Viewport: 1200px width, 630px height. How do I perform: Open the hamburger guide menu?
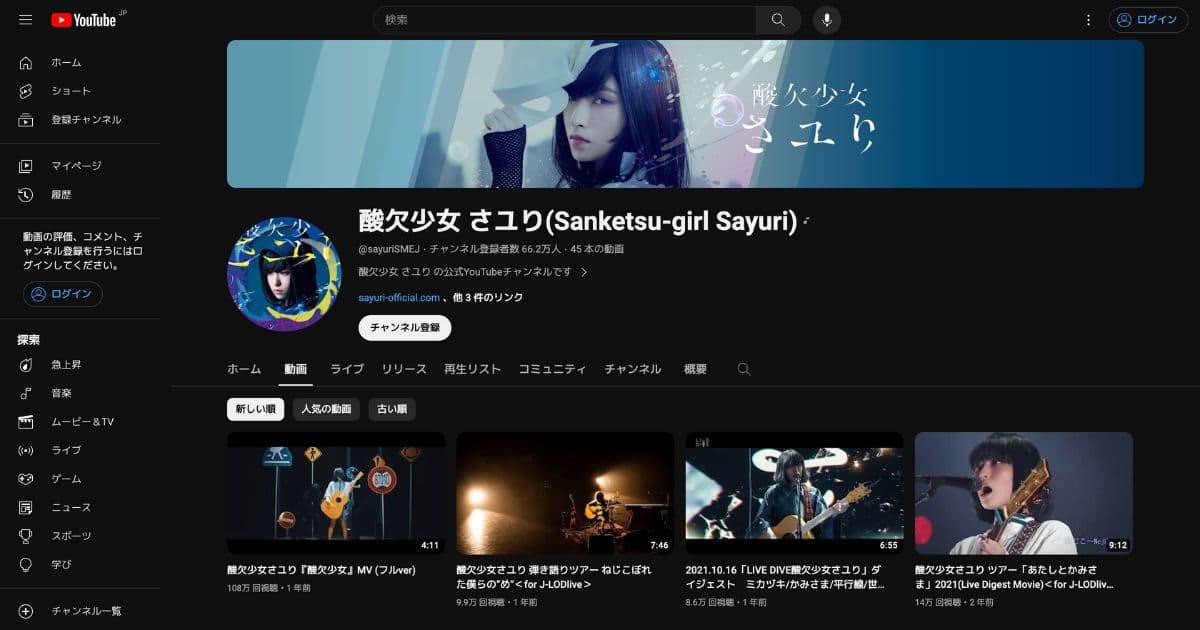pos(26,20)
